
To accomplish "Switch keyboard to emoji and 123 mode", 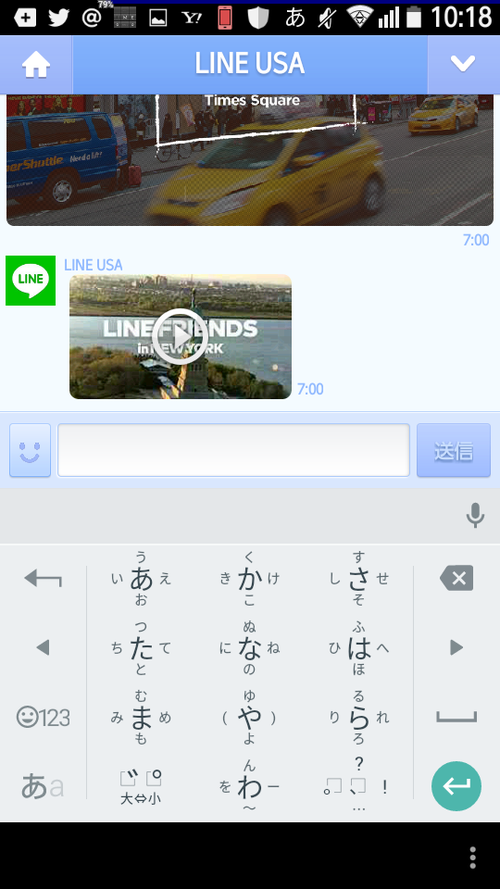I will click(x=43, y=718).
